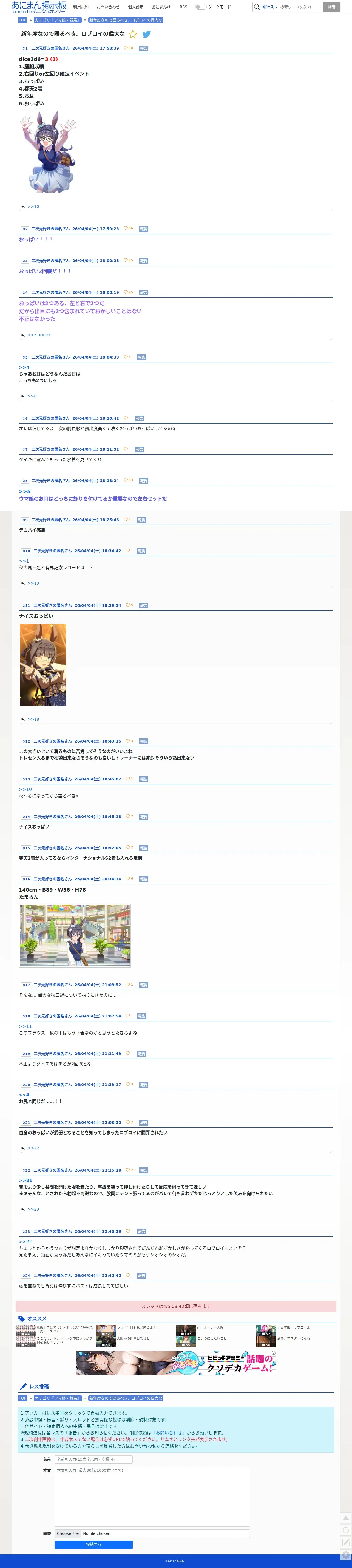Share the thread via Twitter bird icon
The width and height of the screenshot is (352, 1568).
tap(146, 34)
